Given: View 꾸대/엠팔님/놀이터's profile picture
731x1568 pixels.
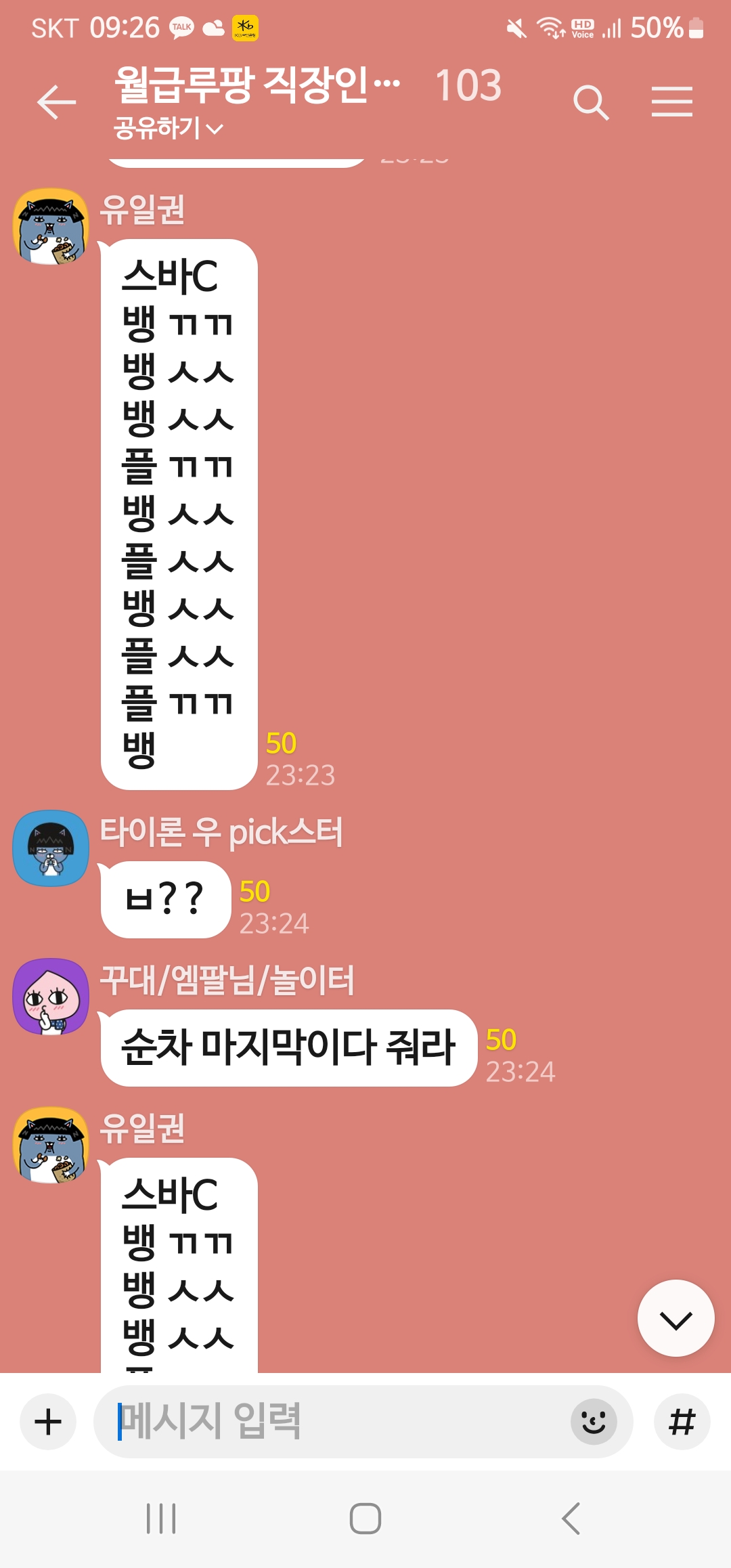Looking at the screenshot, I should coord(51,996).
